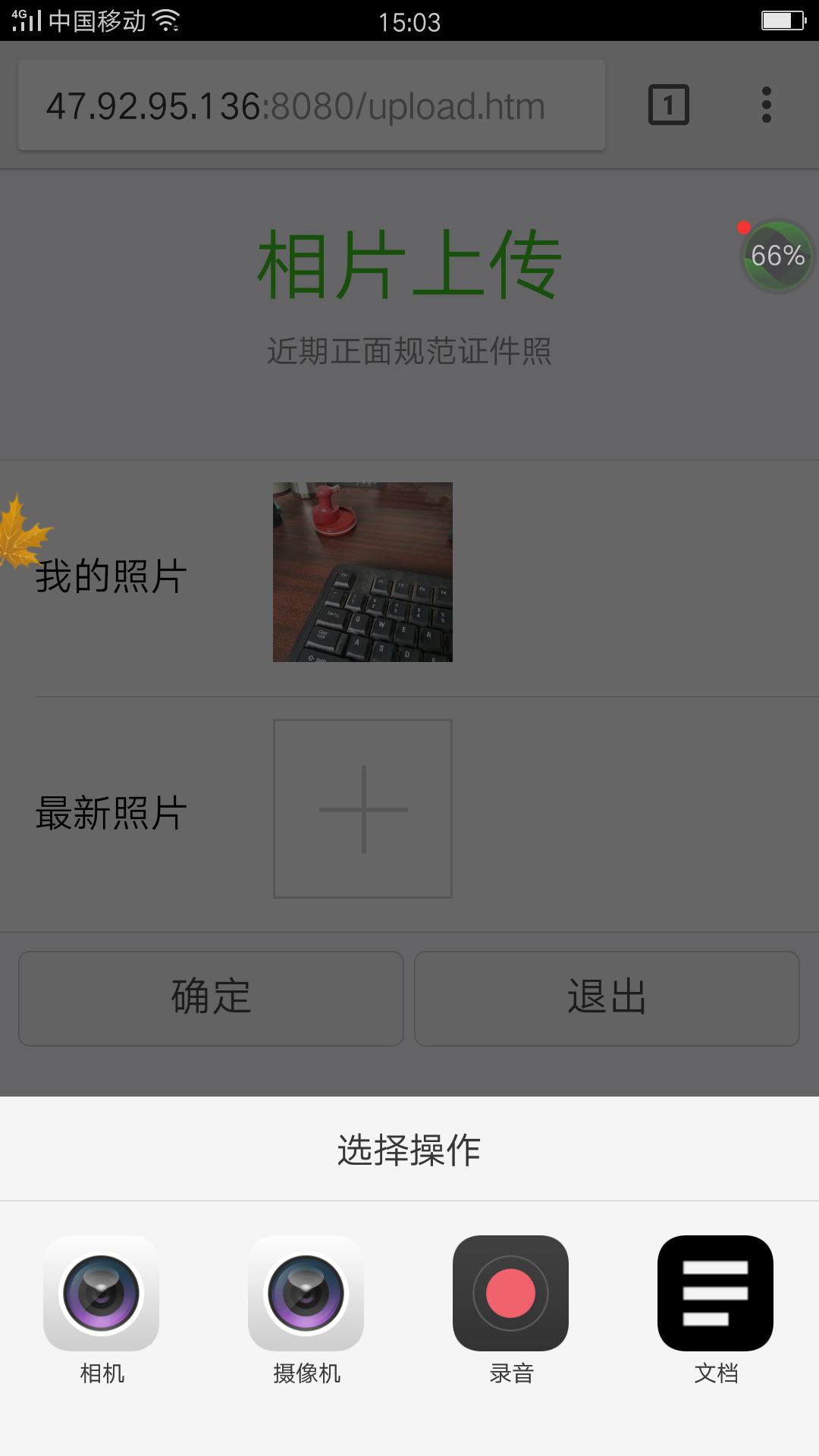819x1456 pixels.
Task: Open the browser tab switcher
Action: point(669,105)
